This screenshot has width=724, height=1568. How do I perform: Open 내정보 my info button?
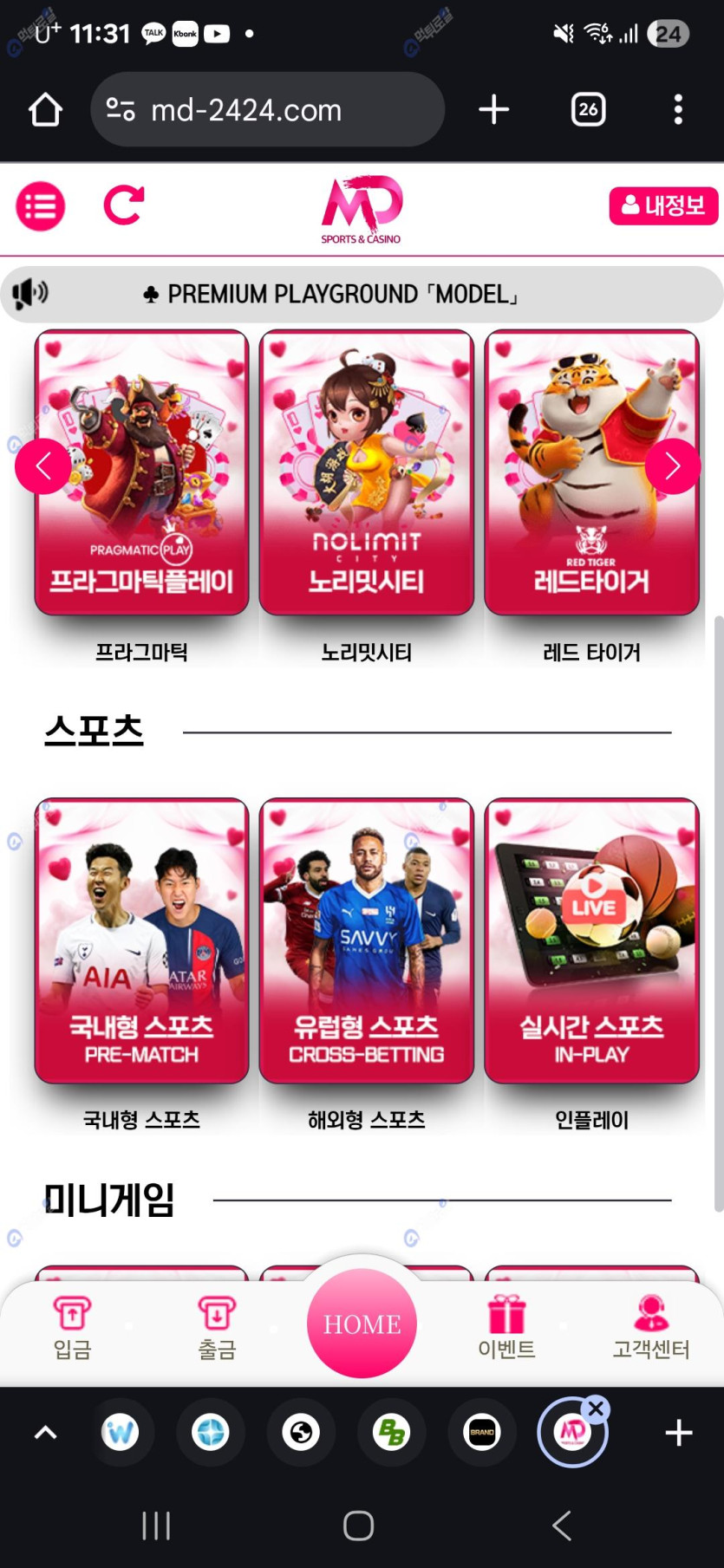pyautogui.click(x=663, y=206)
